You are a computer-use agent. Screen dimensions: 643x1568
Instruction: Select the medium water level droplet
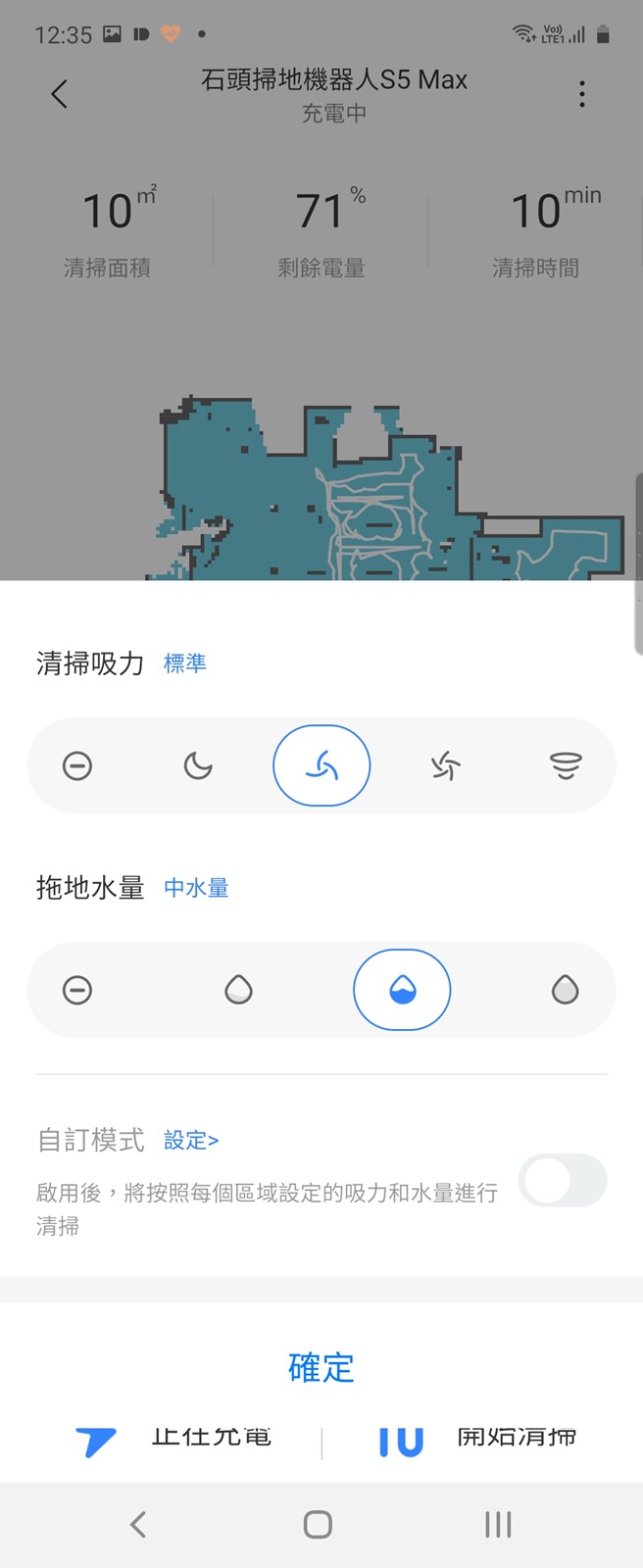pyautogui.click(x=402, y=990)
